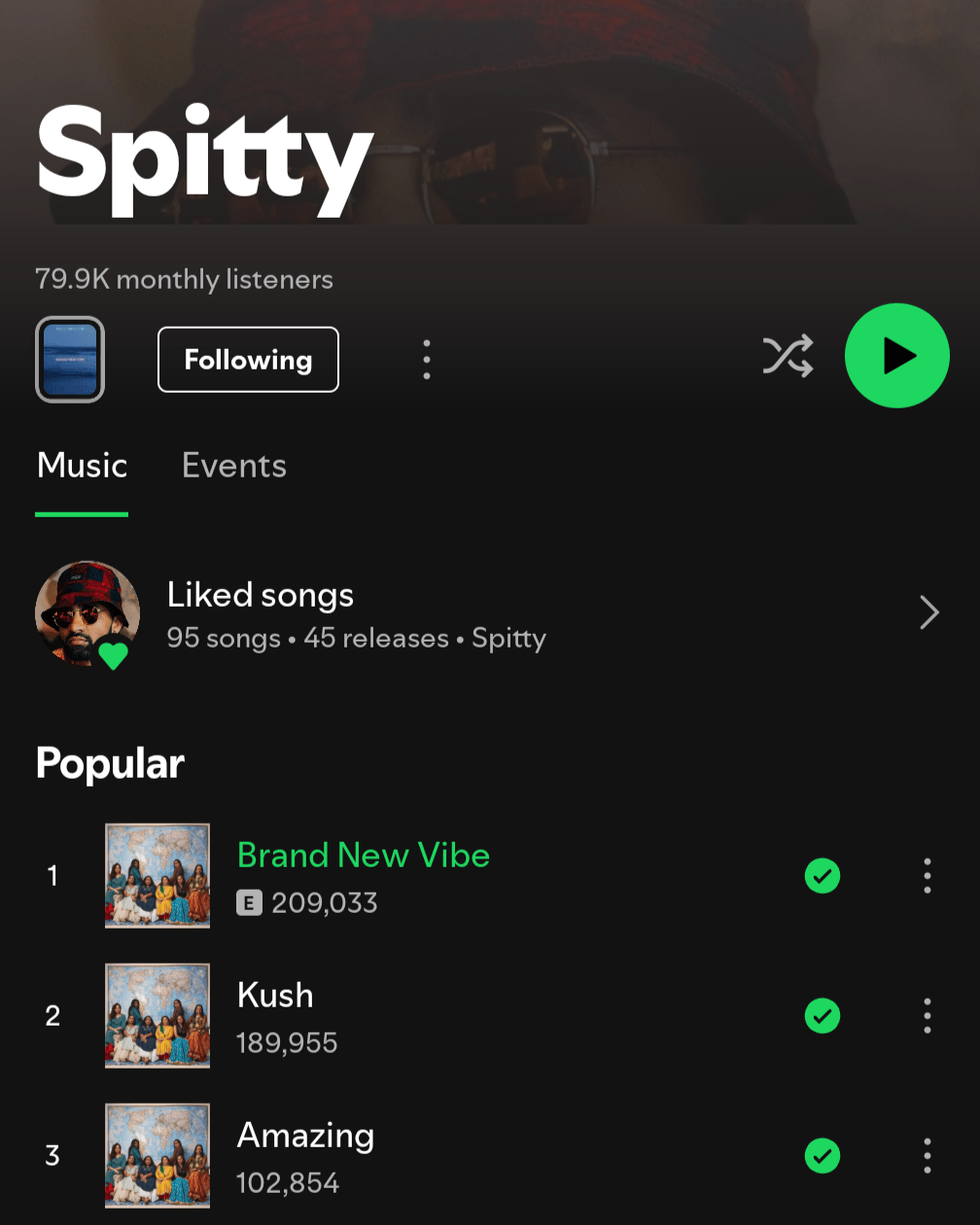Open the artist preview thumbnail beside Following
Screen dimensions: 980x1225
[70, 359]
